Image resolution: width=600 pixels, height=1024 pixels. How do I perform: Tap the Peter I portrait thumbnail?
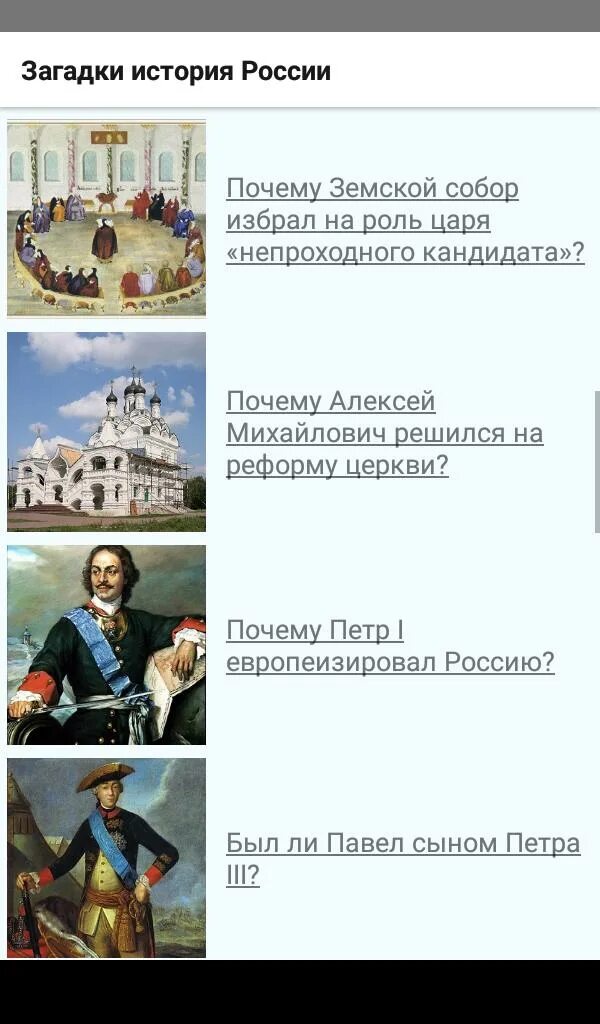pos(106,645)
